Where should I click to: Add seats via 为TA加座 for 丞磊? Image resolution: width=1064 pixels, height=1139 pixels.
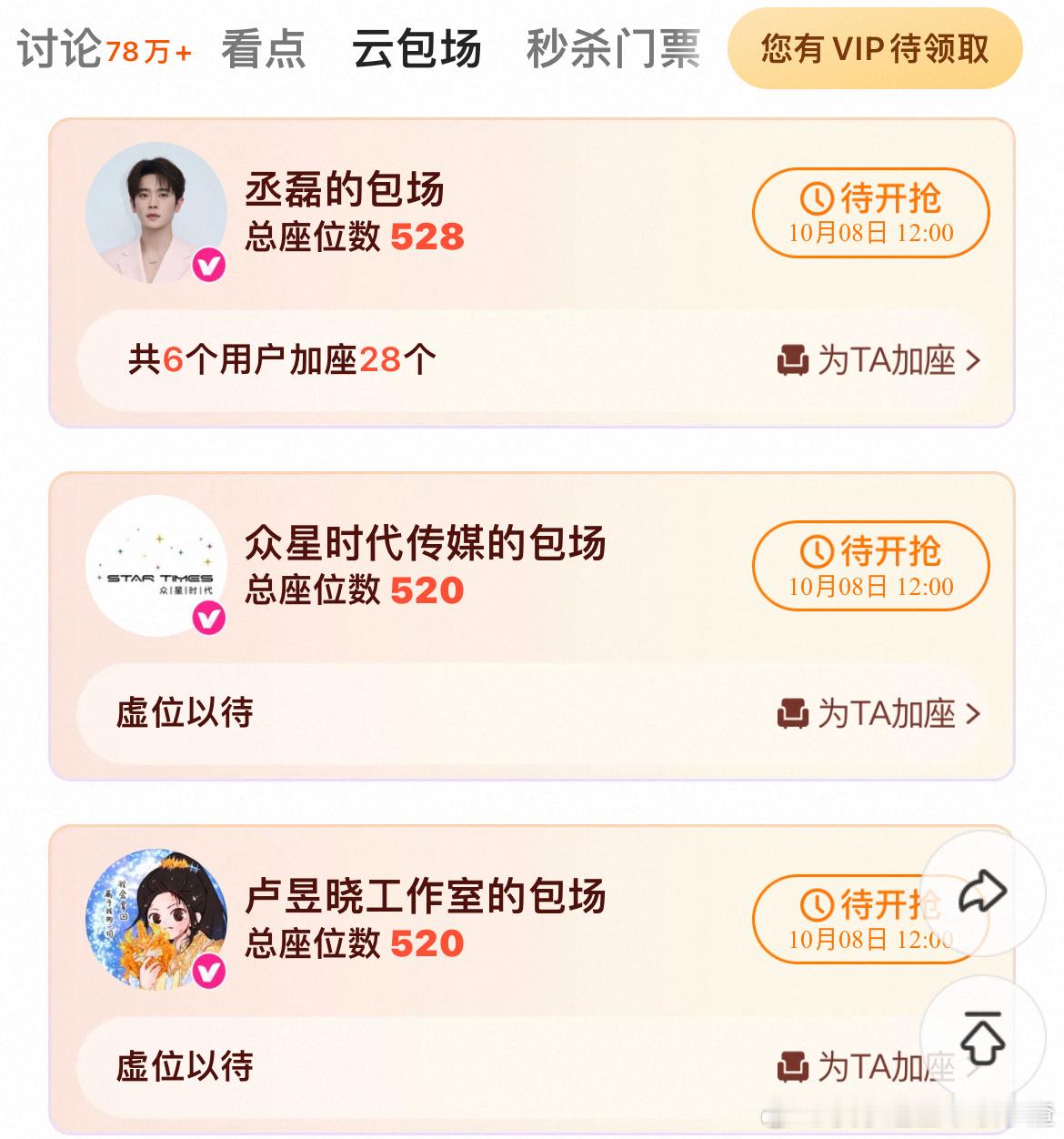[x=878, y=361]
